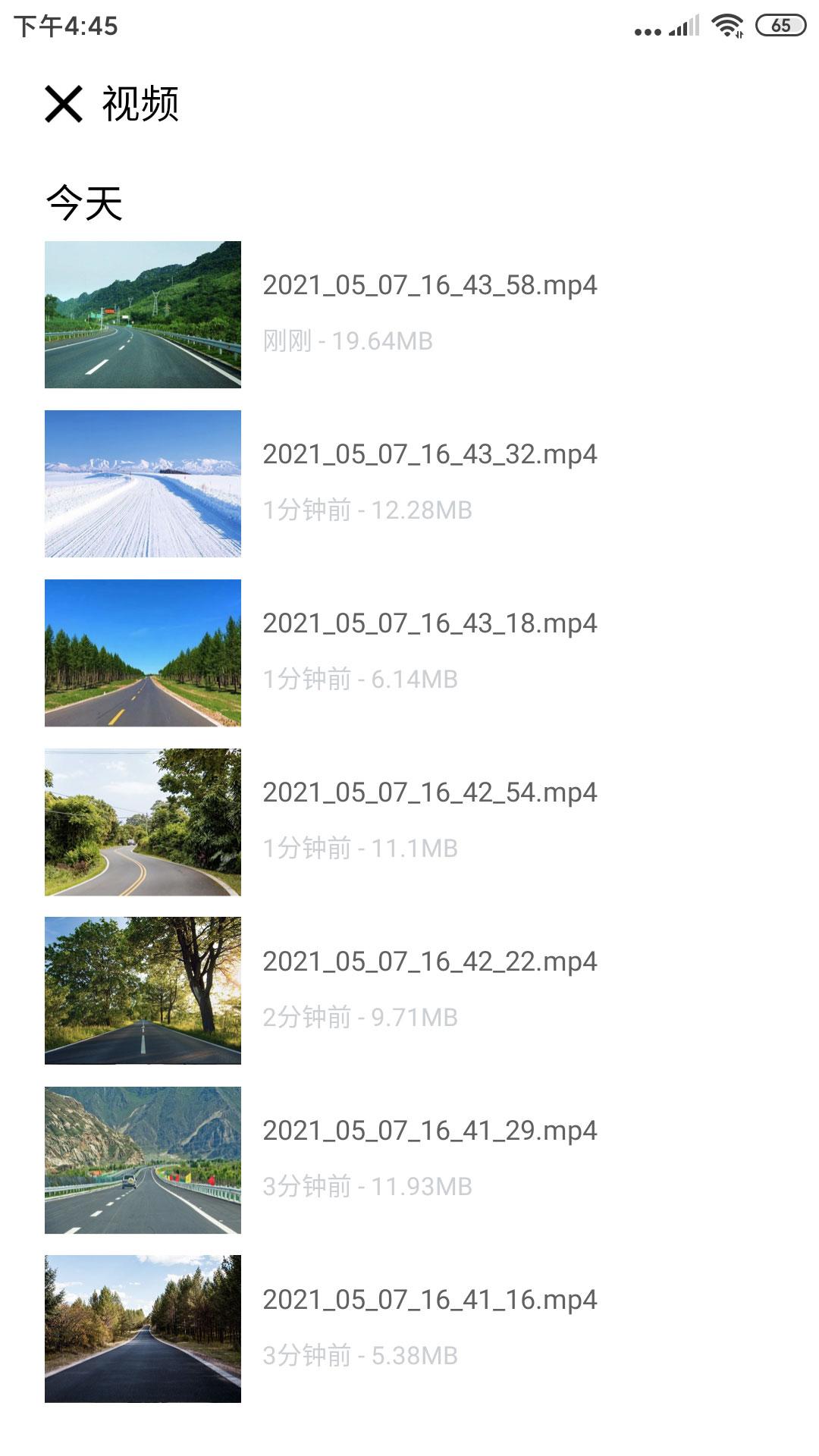Click the snowy road video thumbnail
Screen dimensions: 819x1456
click(144, 483)
